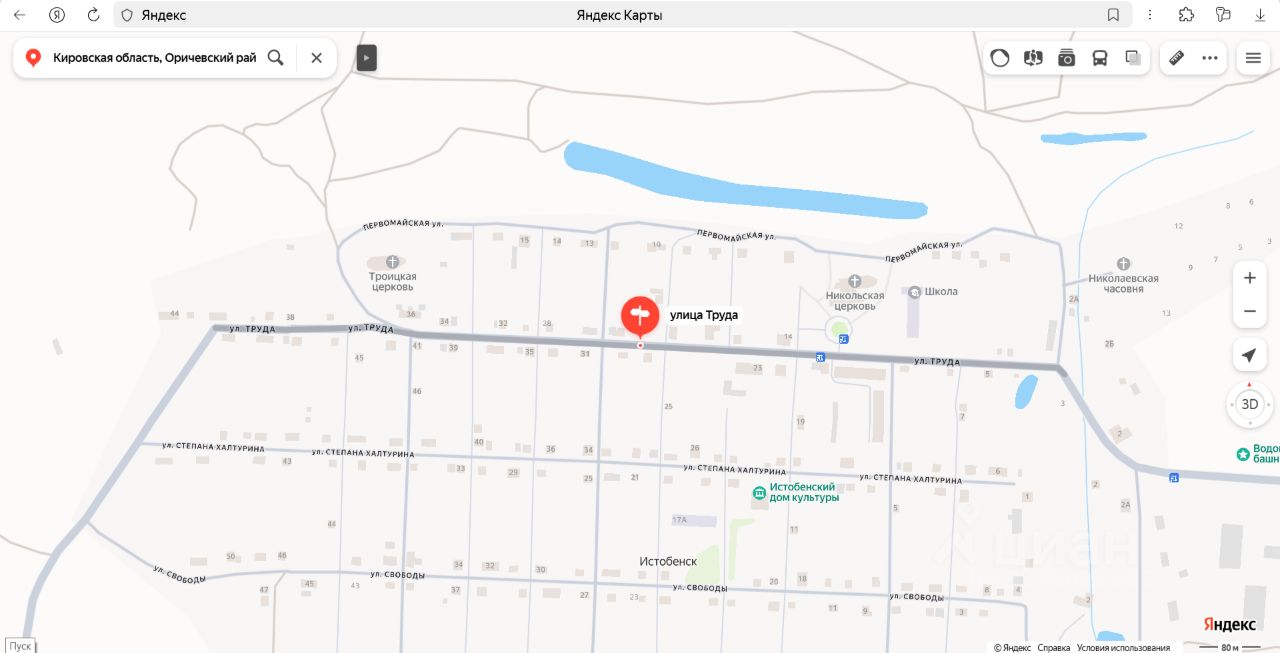Open browser downloads
Image resolution: width=1280 pixels, height=653 pixels.
coord(1260,15)
